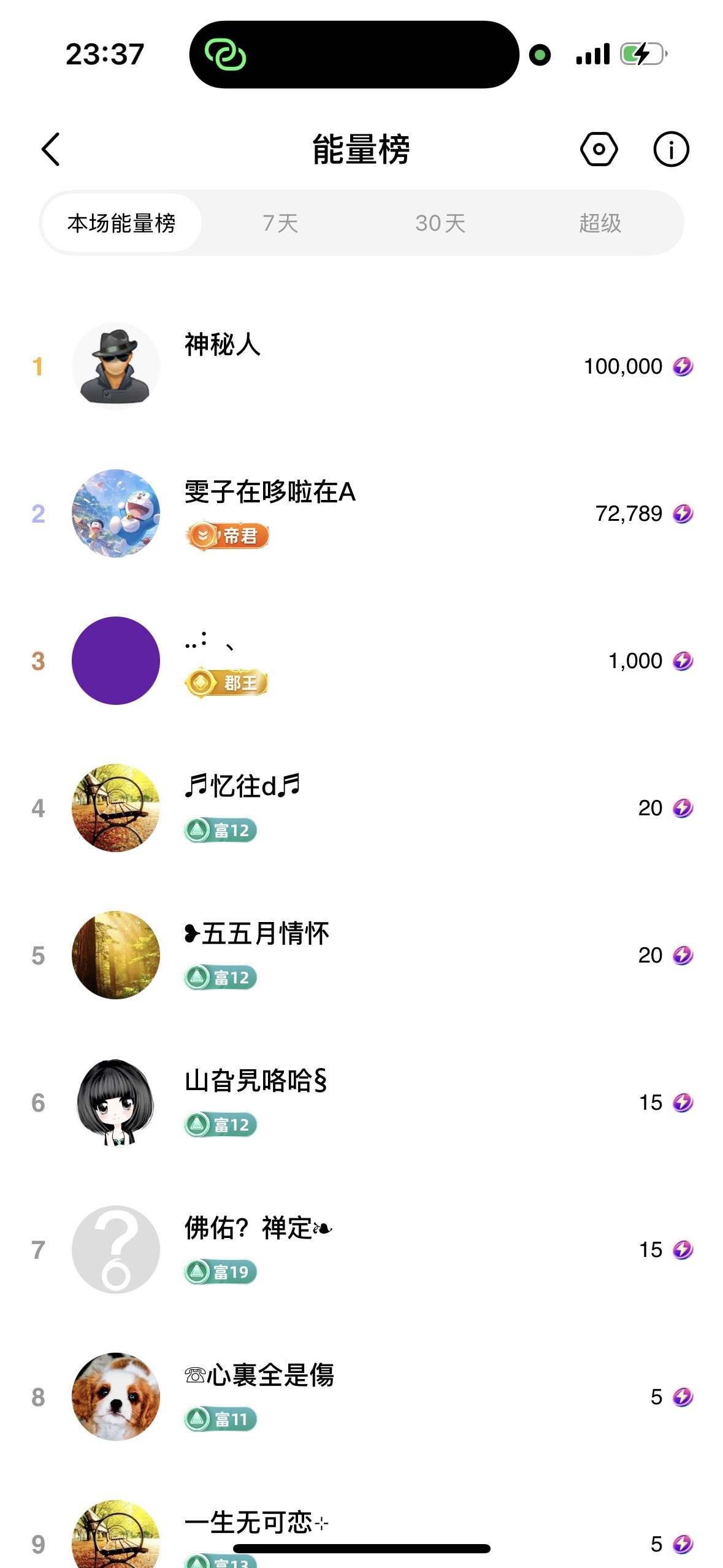Switch to the 7天 tab
The height and width of the screenshot is (1568, 723).
pos(281,223)
